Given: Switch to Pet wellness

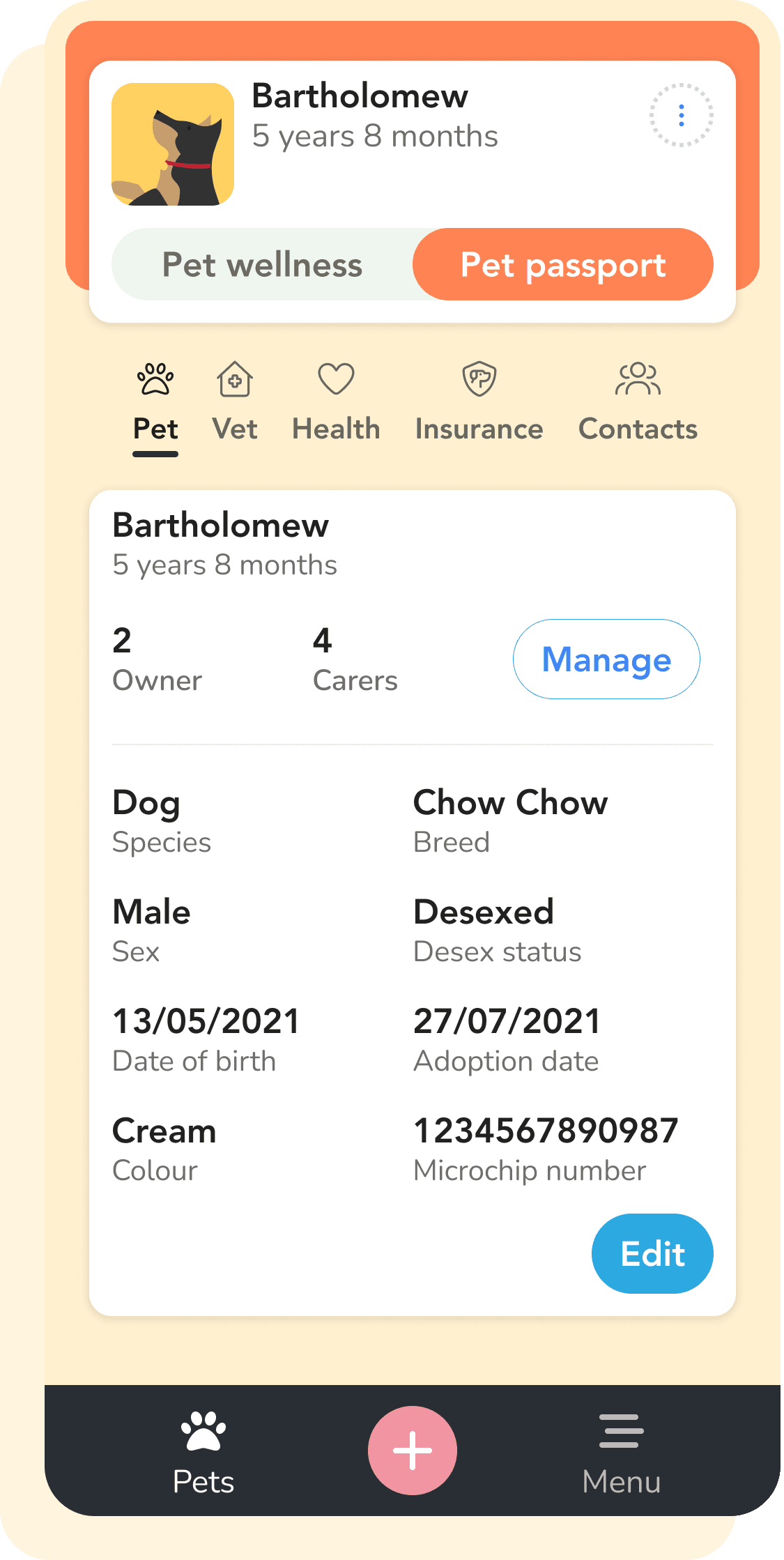Looking at the screenshot, I should [263, 264].
